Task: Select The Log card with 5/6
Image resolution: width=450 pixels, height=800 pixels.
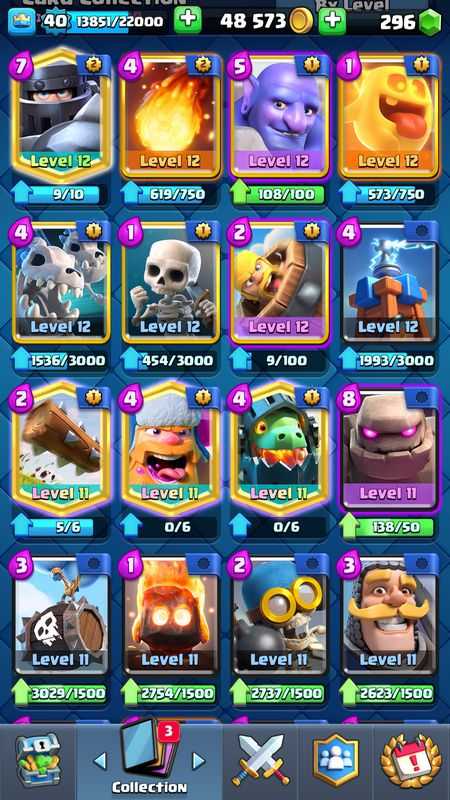Action: pyautogui.click(x=61, y=448)
